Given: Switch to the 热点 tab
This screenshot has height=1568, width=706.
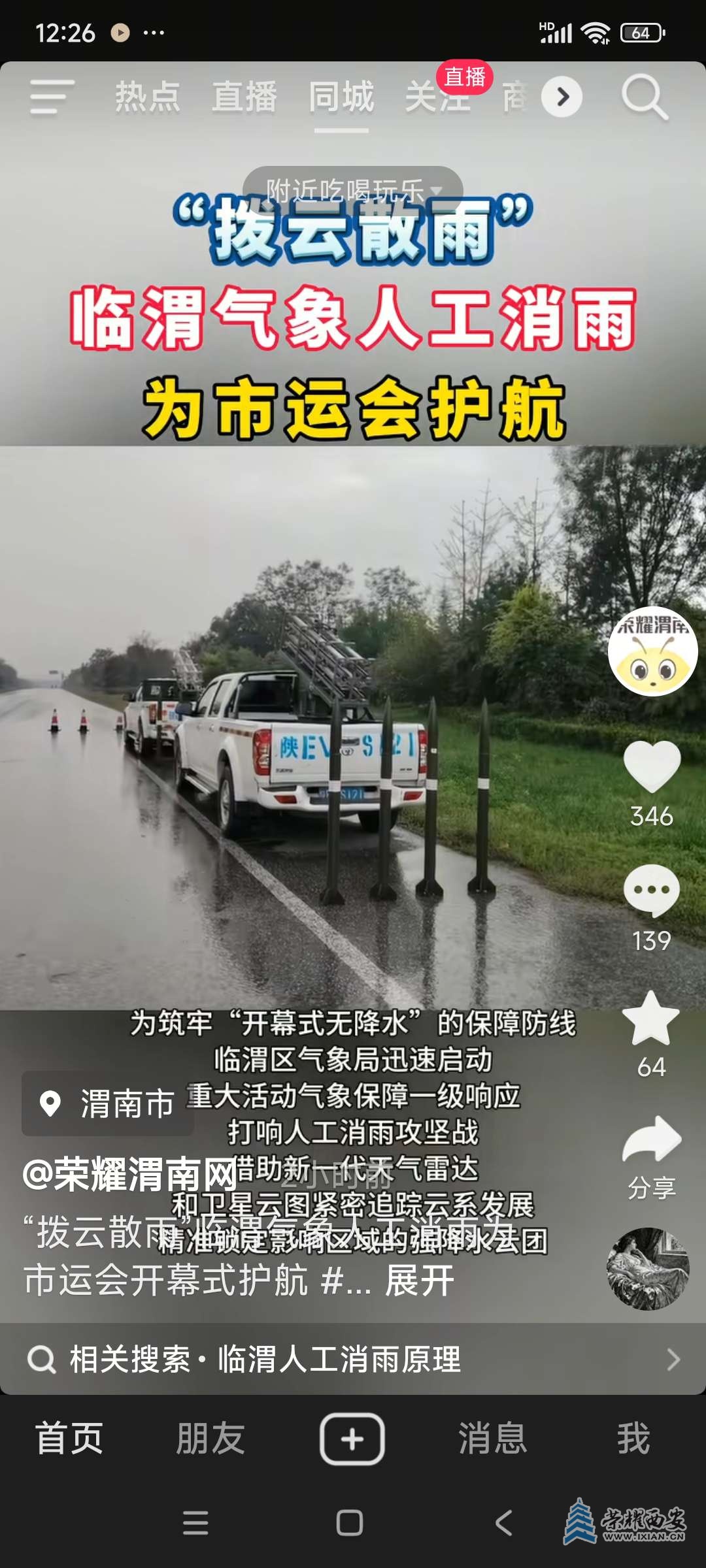Looking at the screenshot, I should click(x=148, y=97).
